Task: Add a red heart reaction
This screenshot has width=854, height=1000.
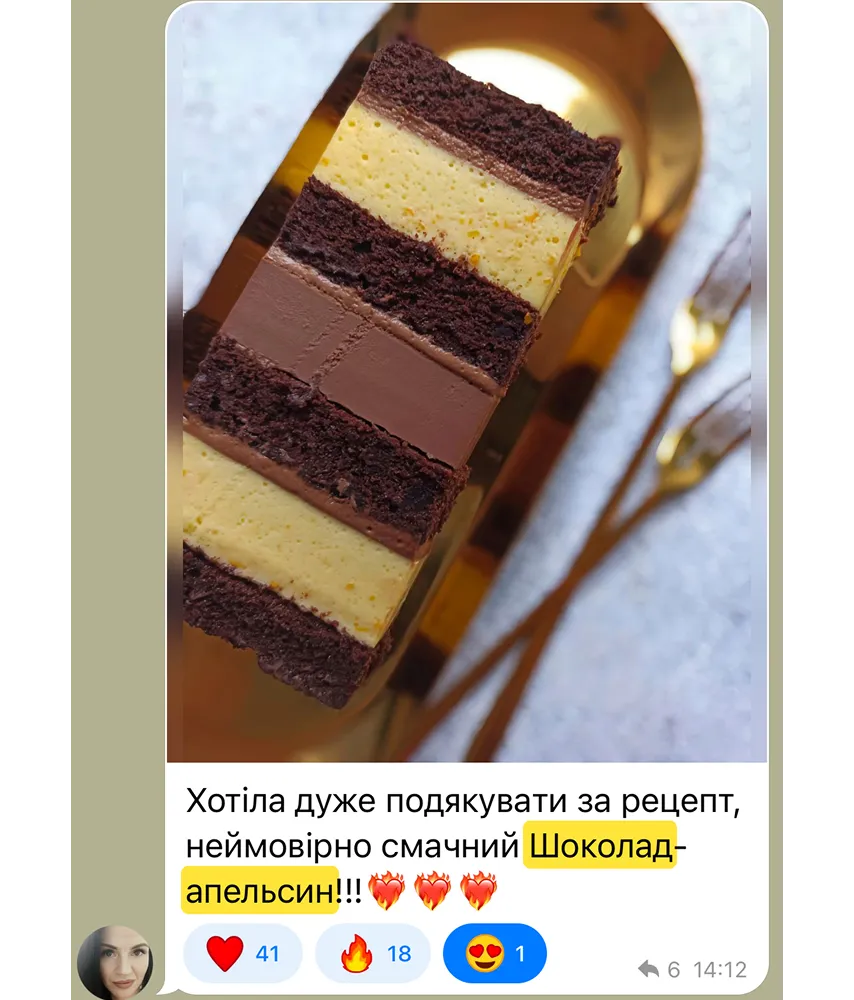Action: 243,953
